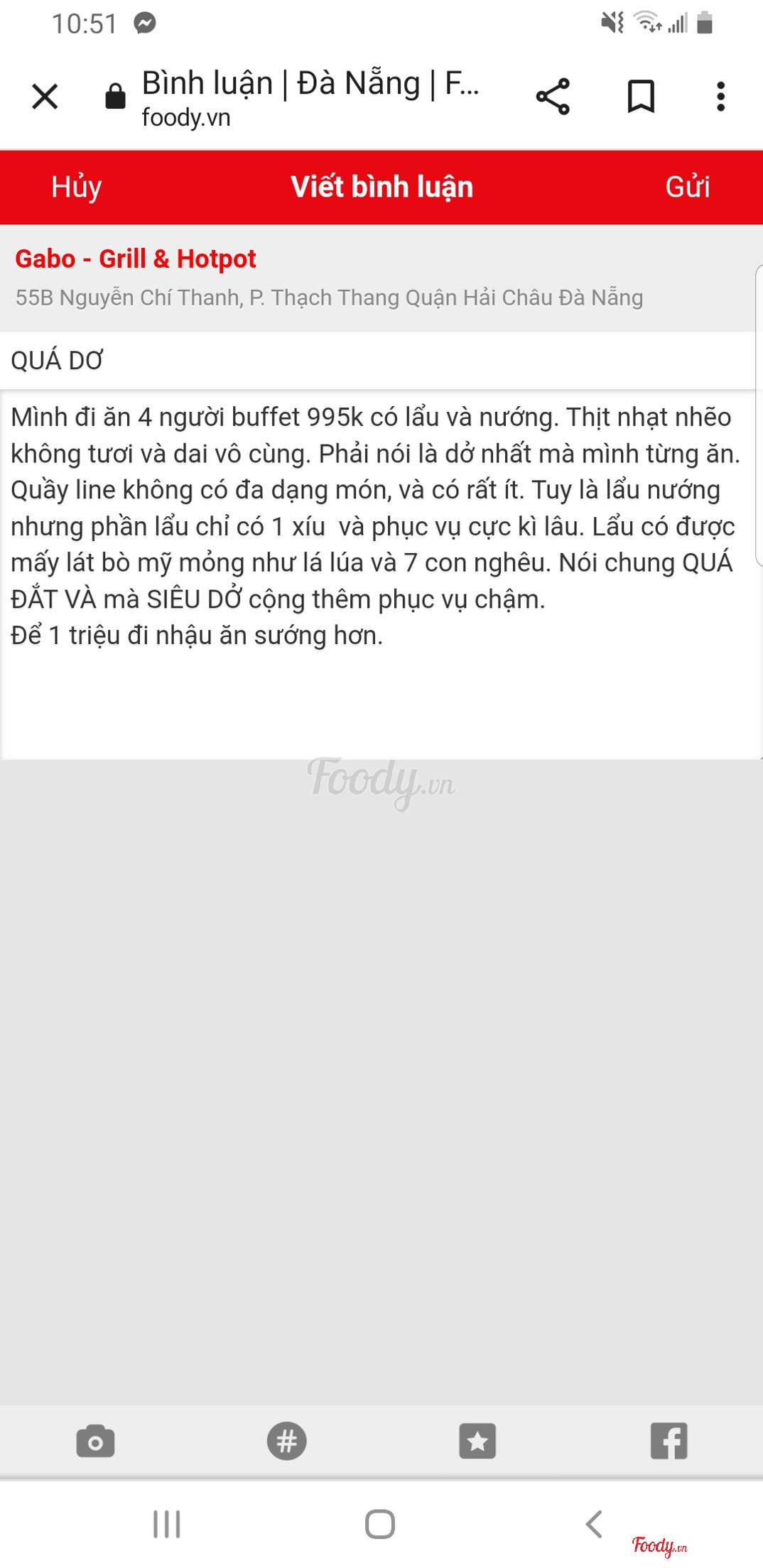Close the browser tab with X

pyautogui.click(x=45, y=97)
